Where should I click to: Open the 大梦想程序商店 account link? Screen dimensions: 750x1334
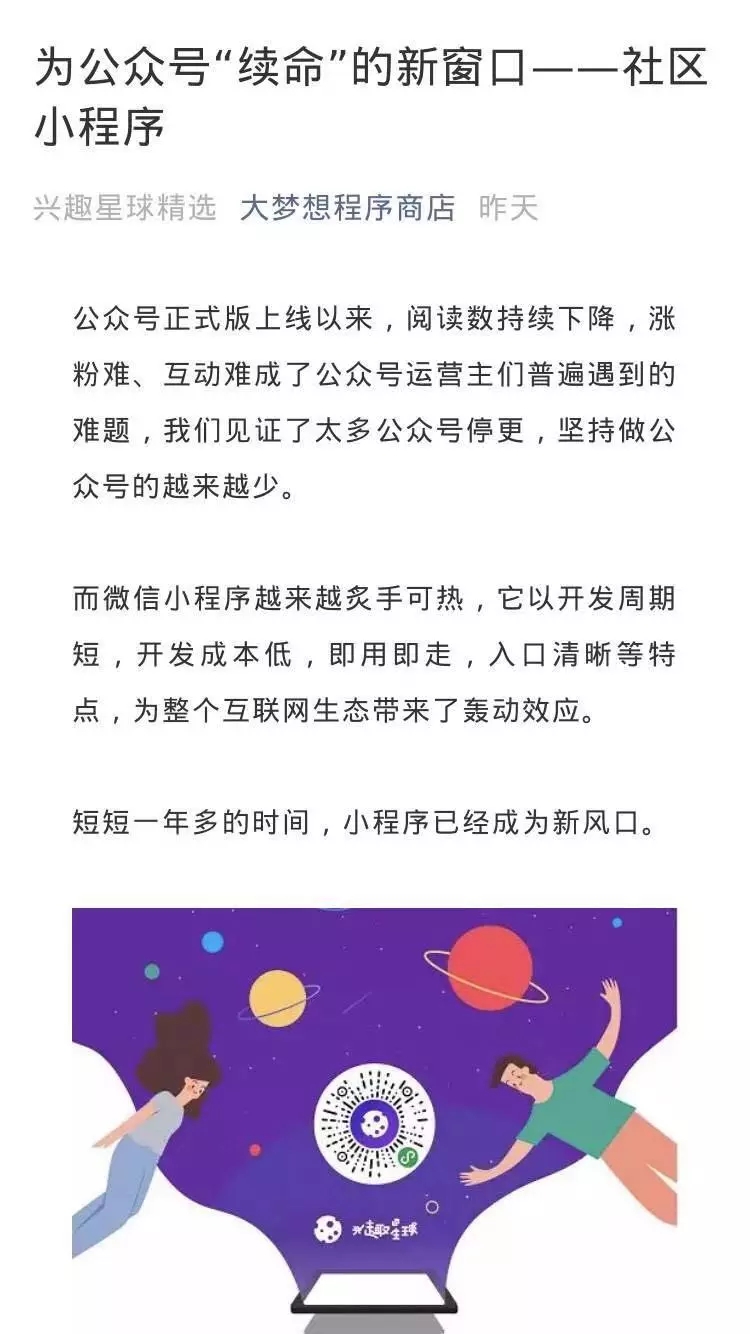[x=347, y=207]
